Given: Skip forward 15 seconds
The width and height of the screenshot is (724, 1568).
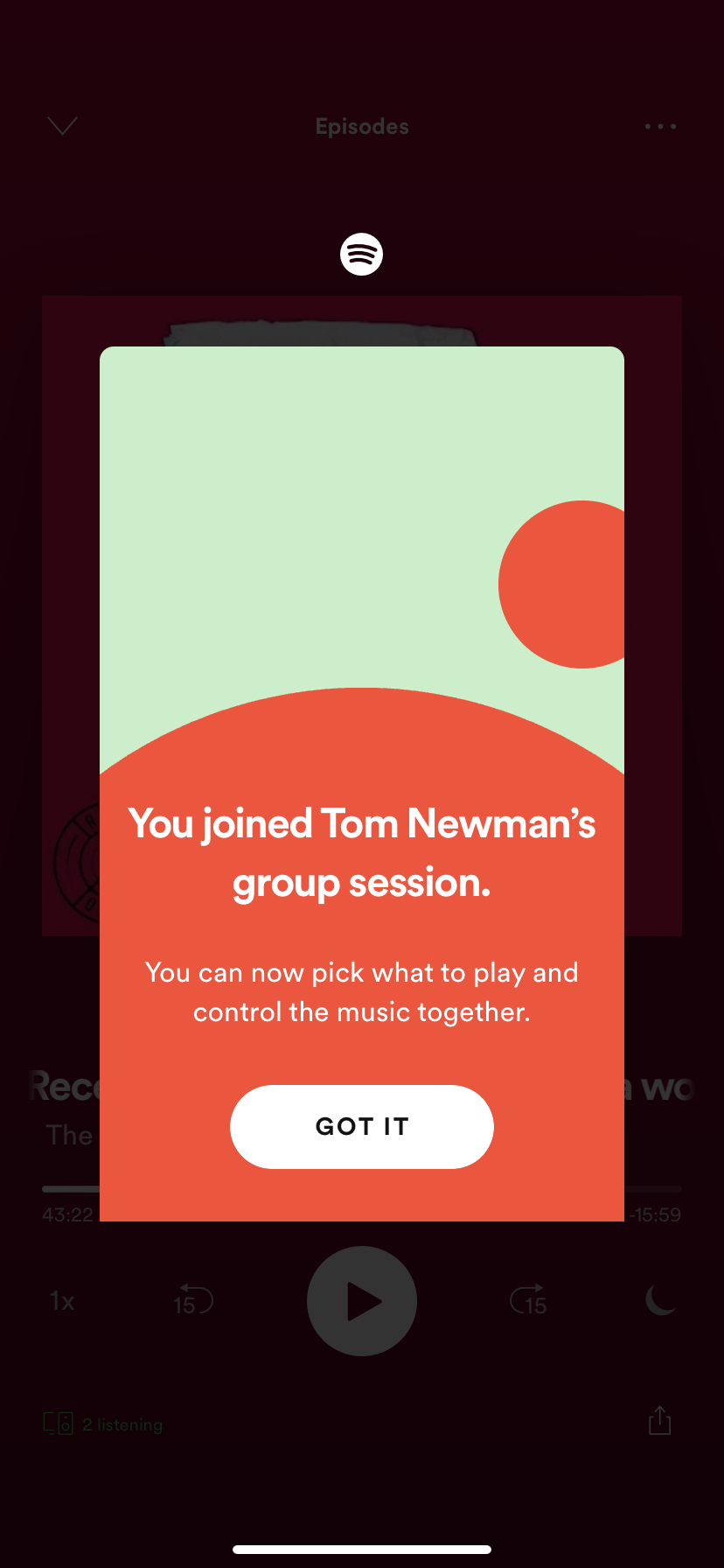Looking at the screenshot, I should tap(529, 1300).
